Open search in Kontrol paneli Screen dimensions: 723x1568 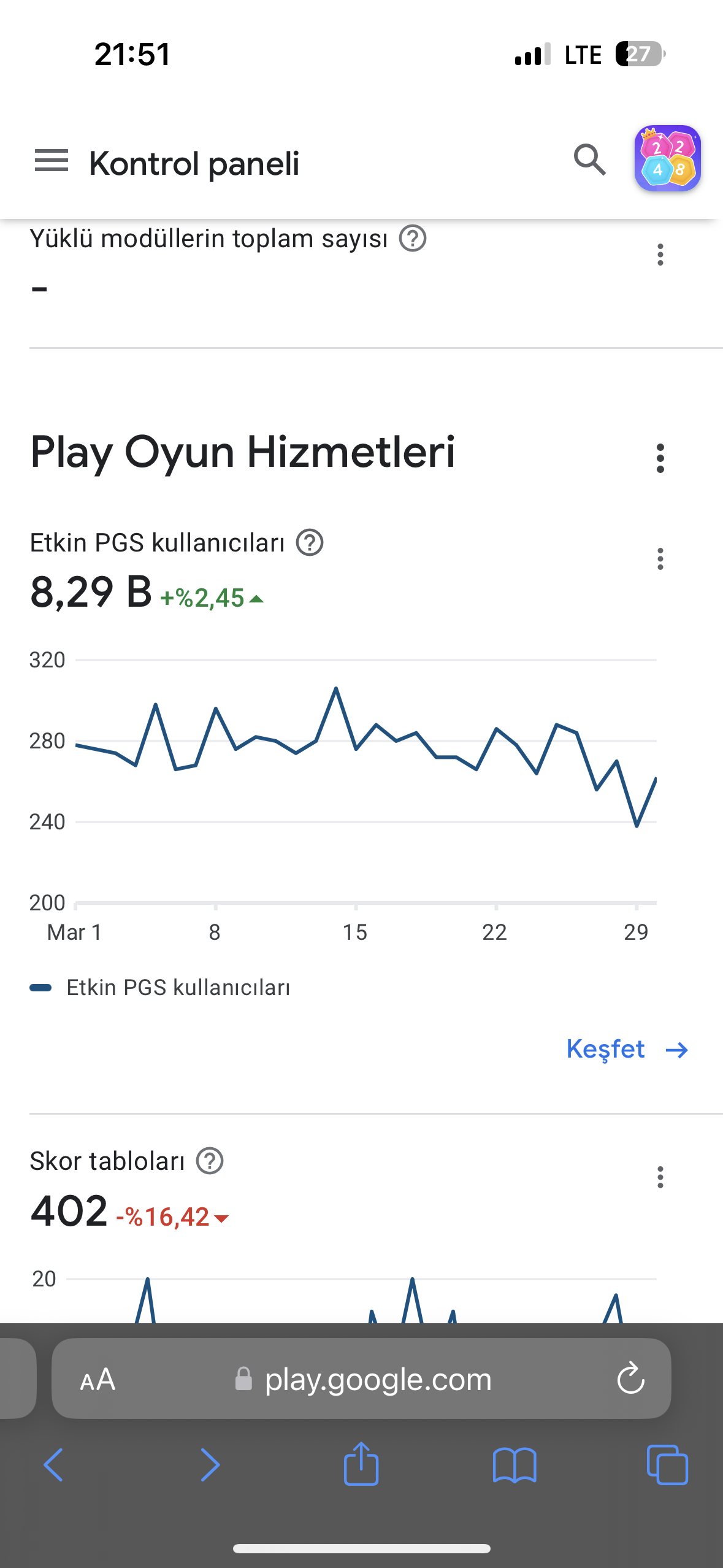(590, 160)
